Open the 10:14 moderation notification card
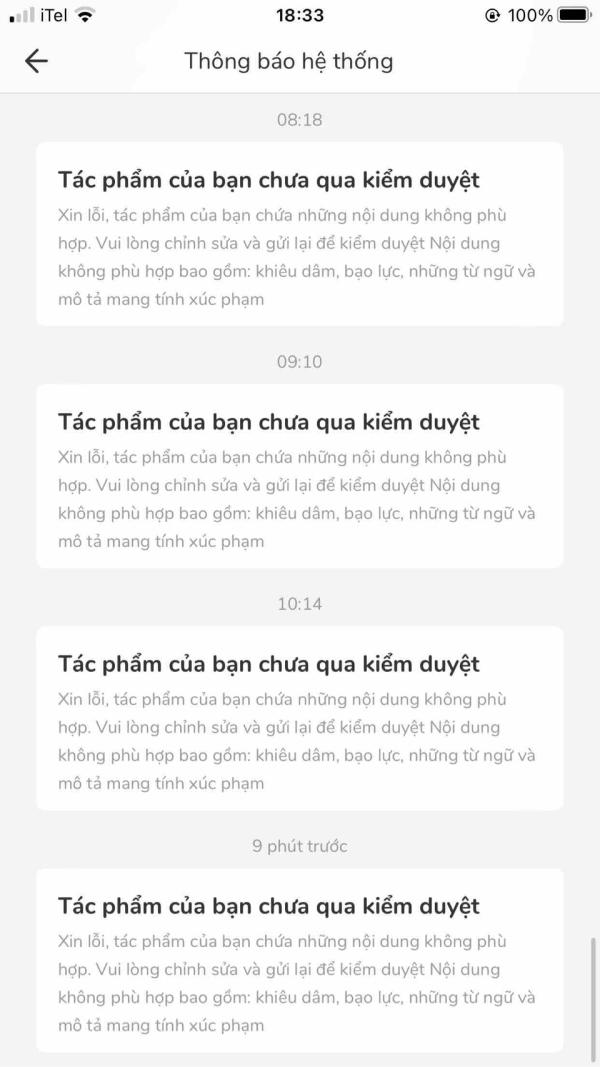The image size is (600, 1067). coord(299,718)
